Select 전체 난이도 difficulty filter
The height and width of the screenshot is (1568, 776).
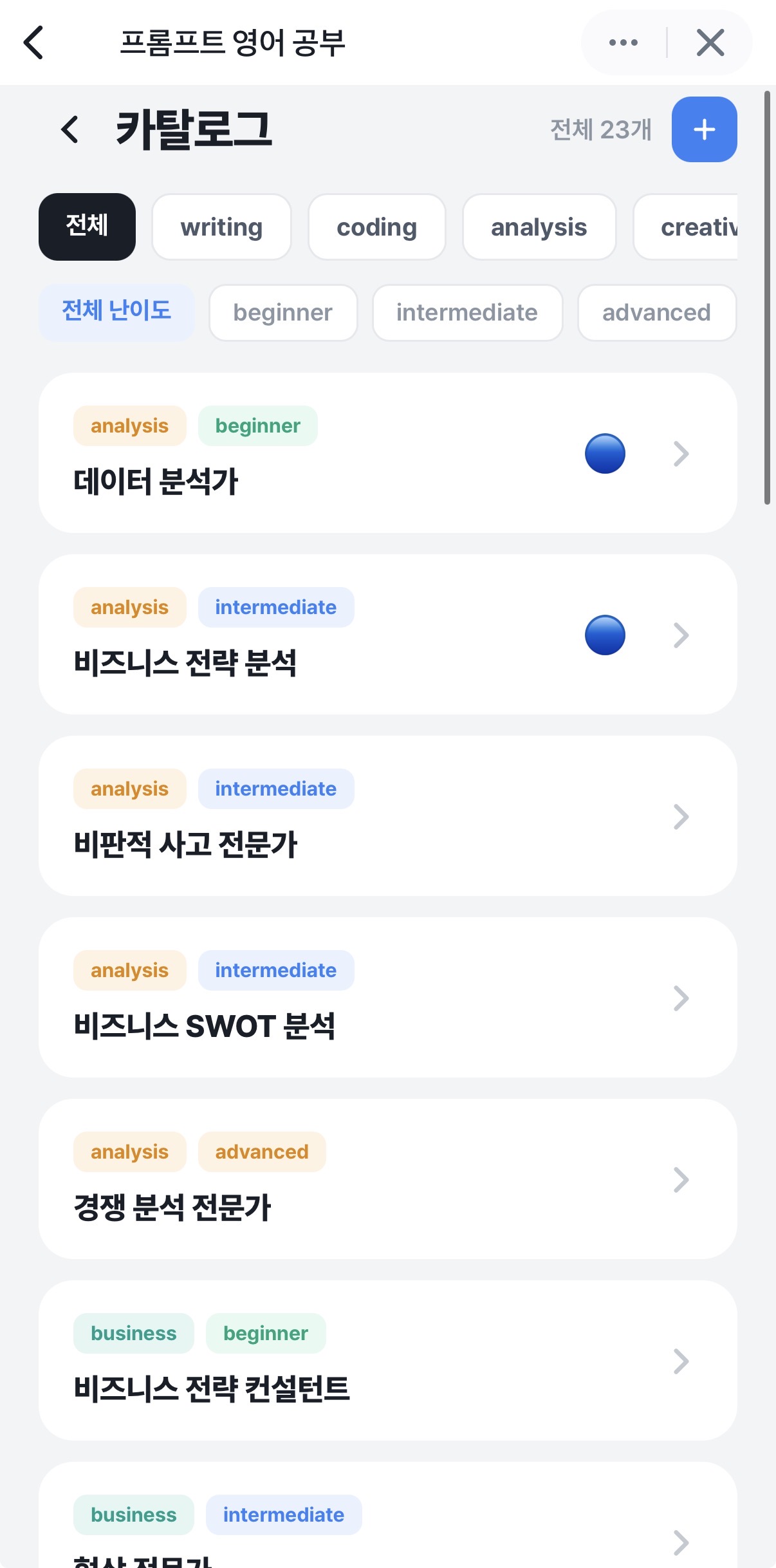116,312
